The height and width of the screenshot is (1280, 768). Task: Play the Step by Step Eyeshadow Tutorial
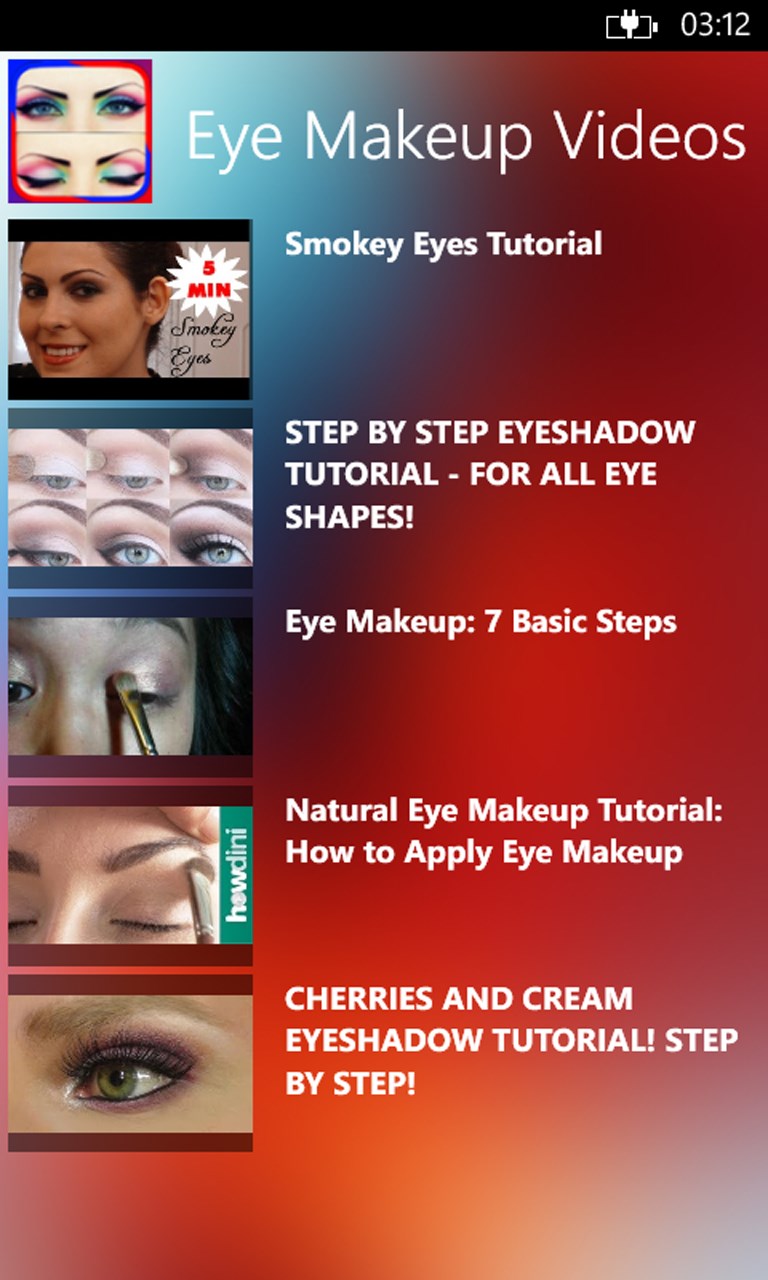coord(489,475)
